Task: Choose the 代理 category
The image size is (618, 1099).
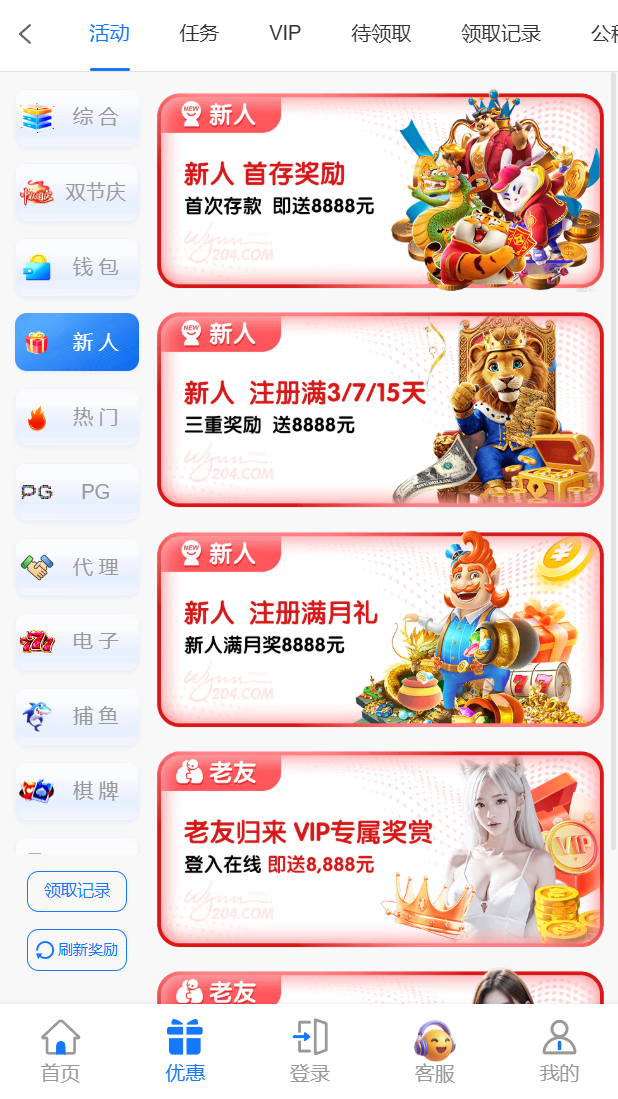Action: point(77,567)
